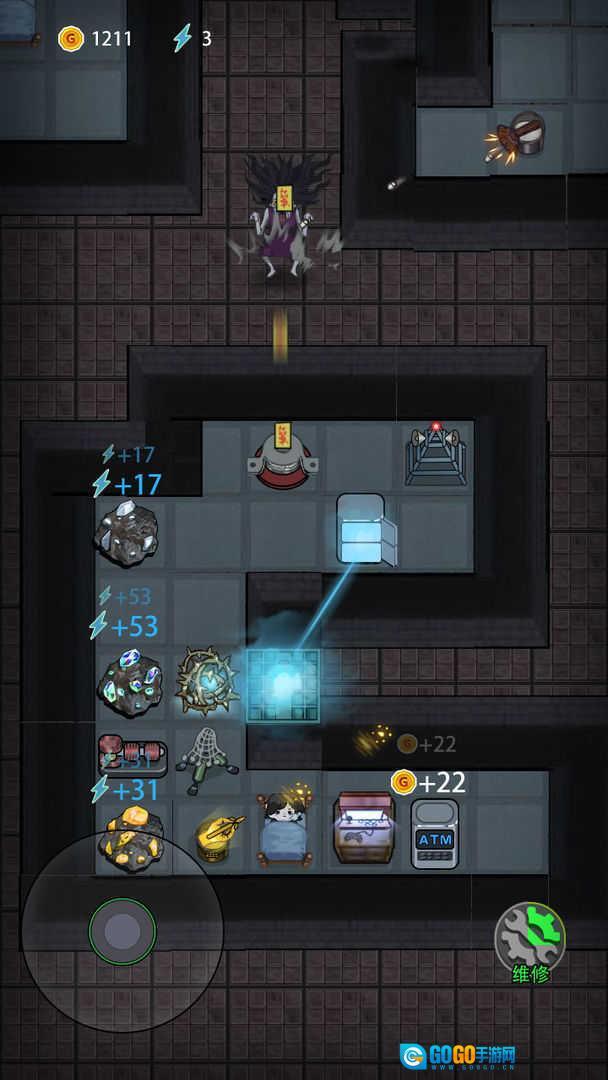Image resolution: width=608 pixels, height=1080 pixels.
Task: Tap the gem ore showing +53
Action: 131,681
